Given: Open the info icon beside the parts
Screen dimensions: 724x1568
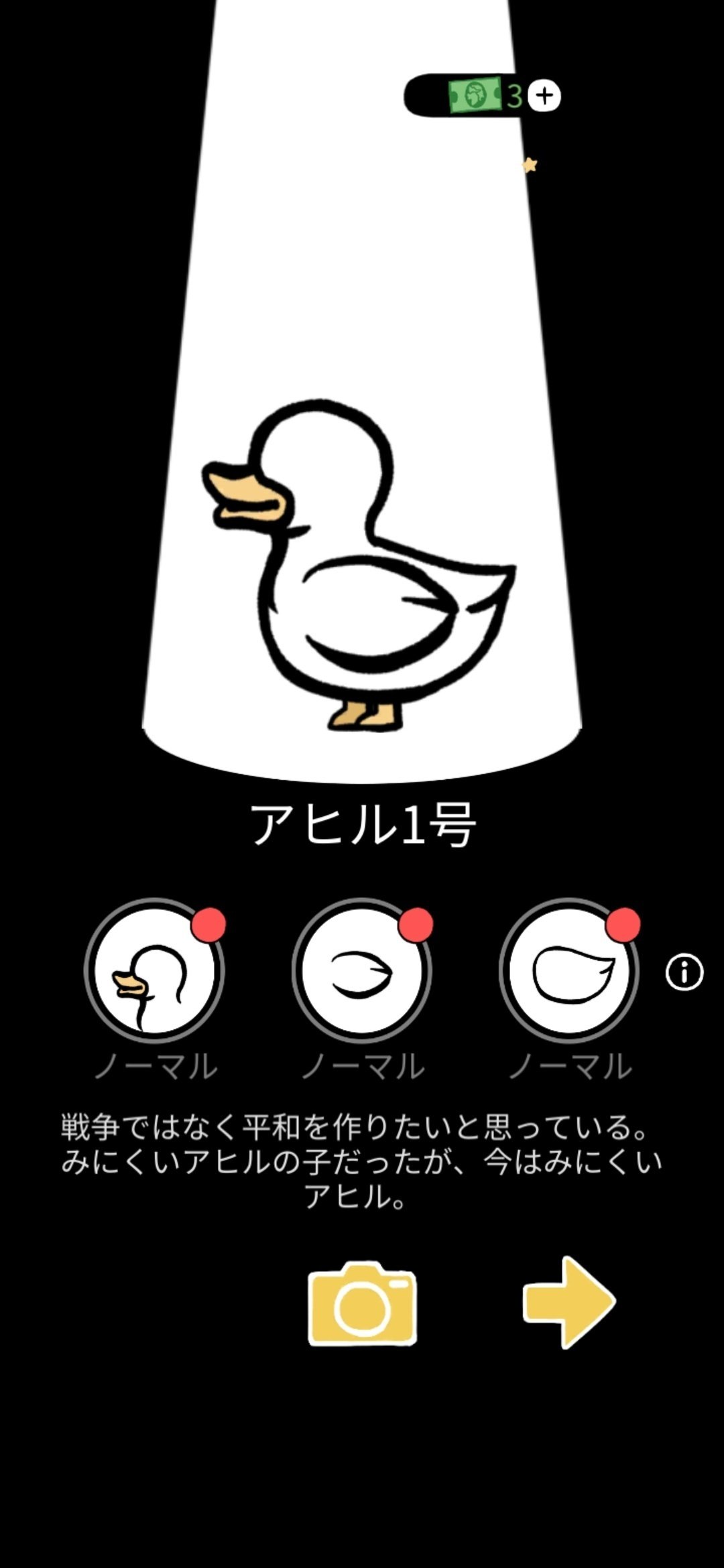Looking at the screenshot, I should 684,972.
